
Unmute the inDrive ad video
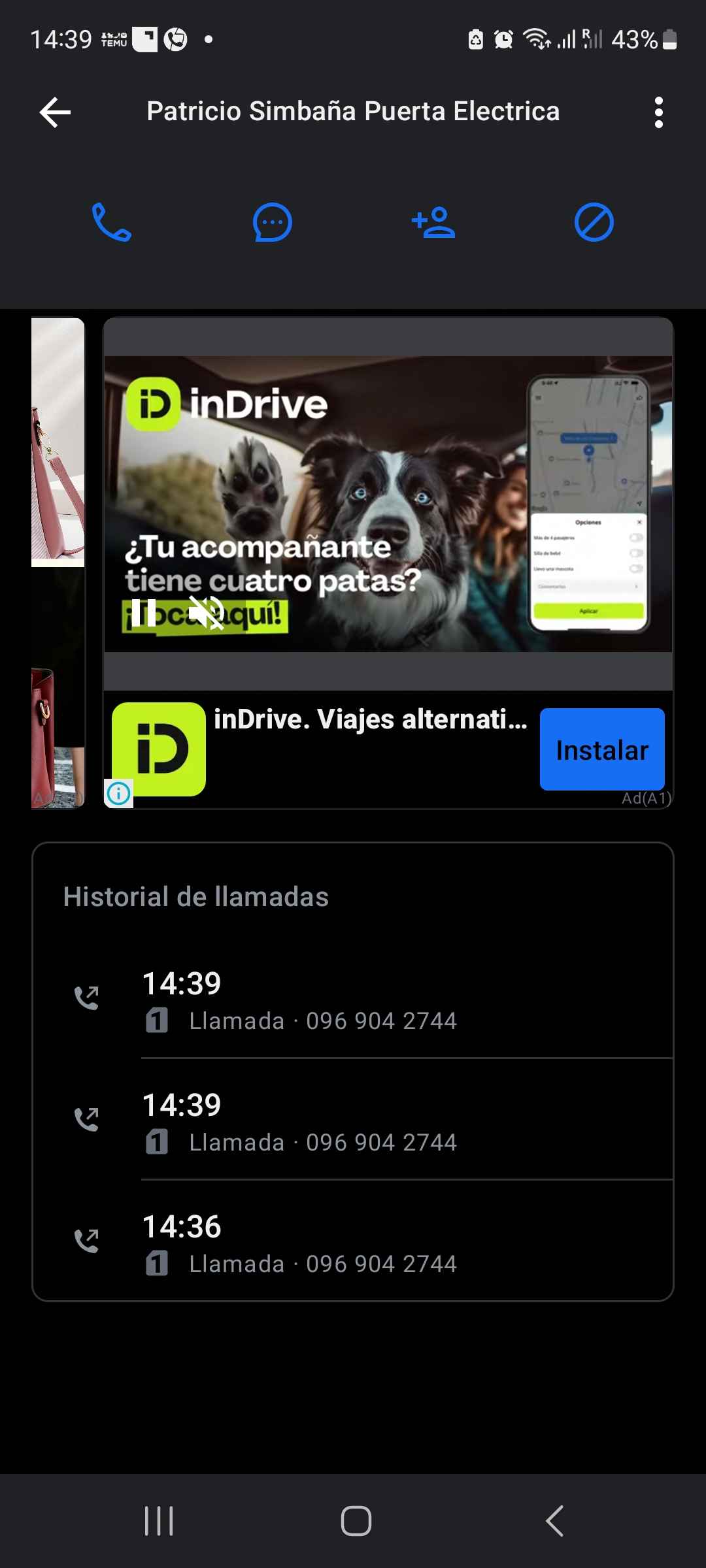tap(207, 613)
